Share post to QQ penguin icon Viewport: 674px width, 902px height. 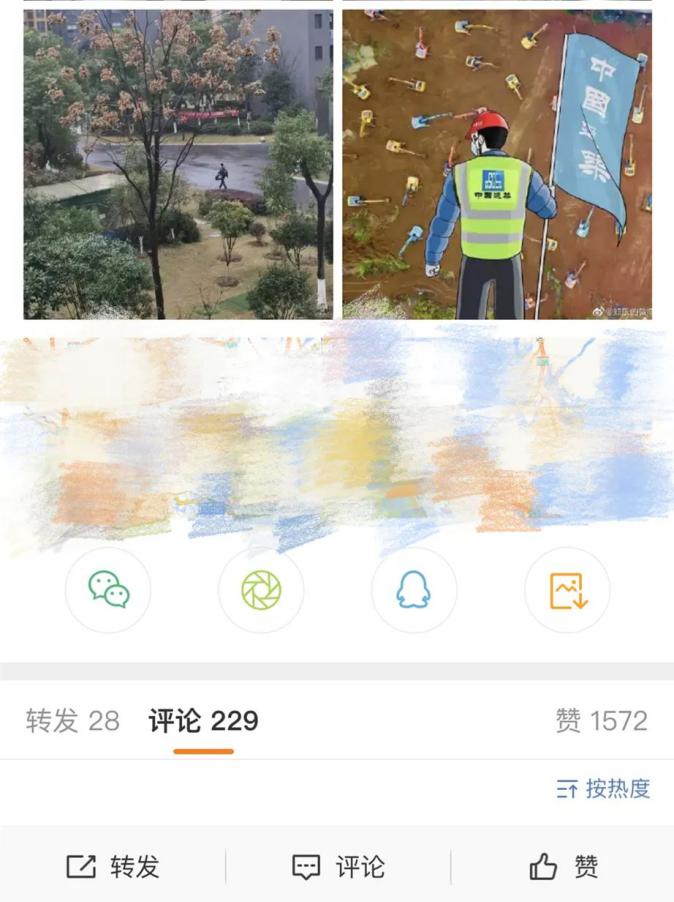coord(414,590)
